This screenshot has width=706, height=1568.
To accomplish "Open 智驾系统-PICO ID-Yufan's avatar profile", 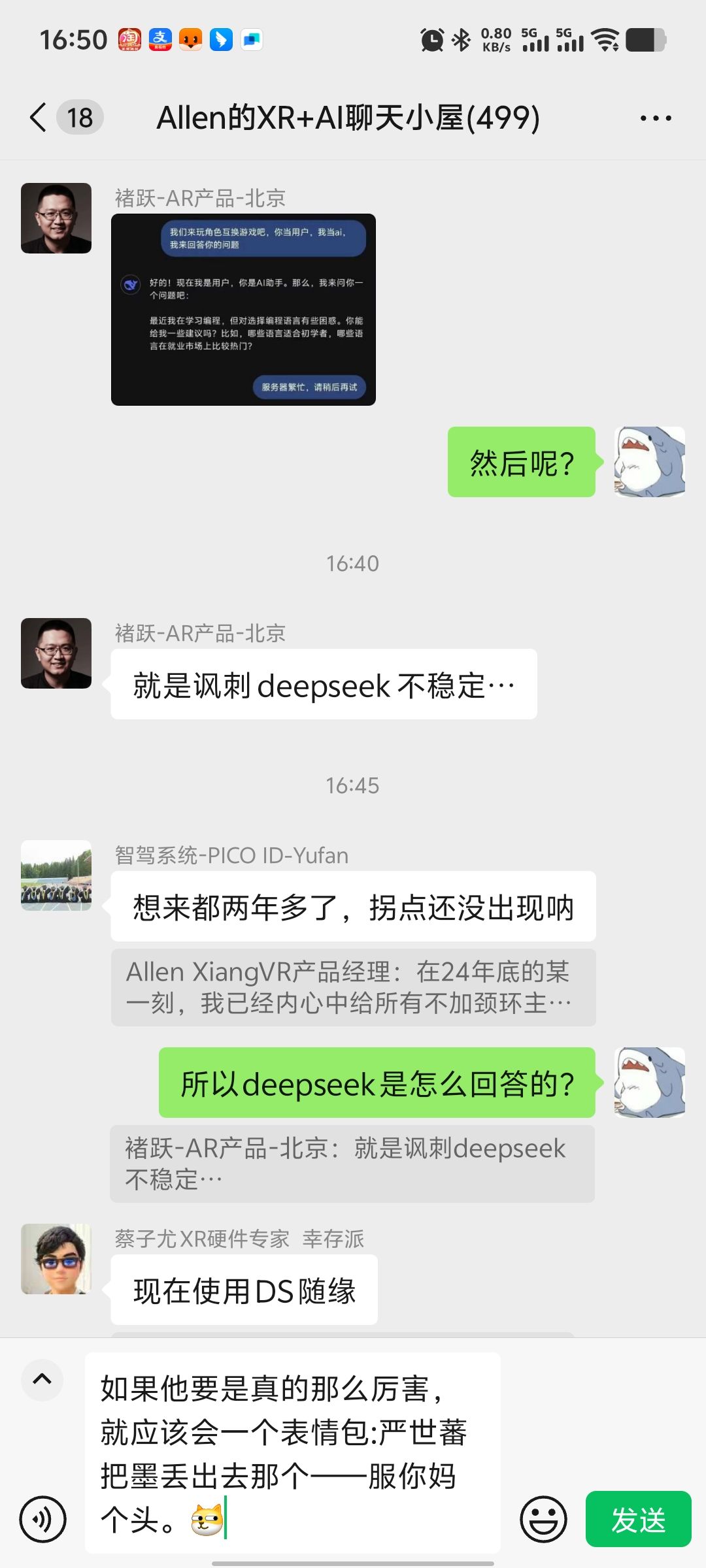I will coord(56,875).
